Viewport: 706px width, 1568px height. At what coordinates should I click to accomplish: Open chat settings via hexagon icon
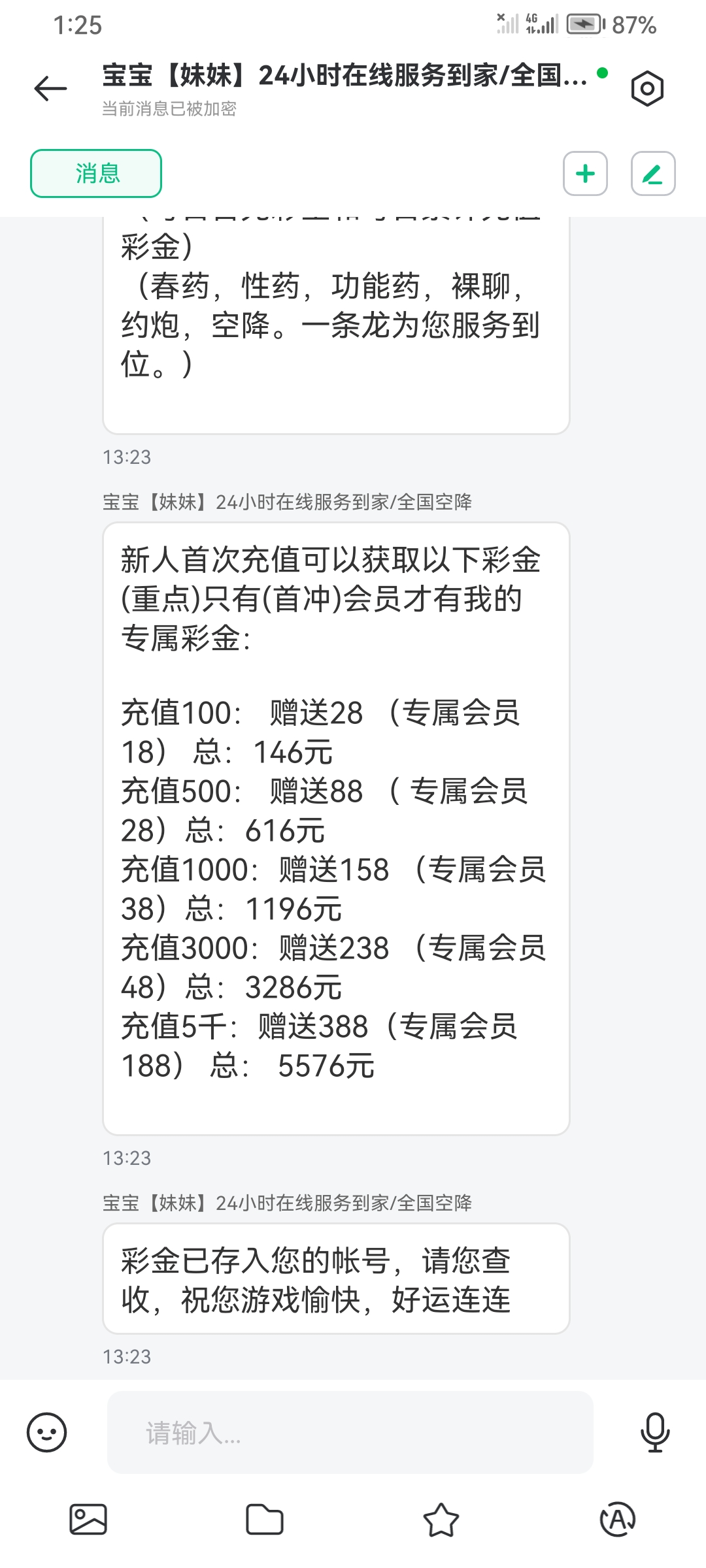646,88
